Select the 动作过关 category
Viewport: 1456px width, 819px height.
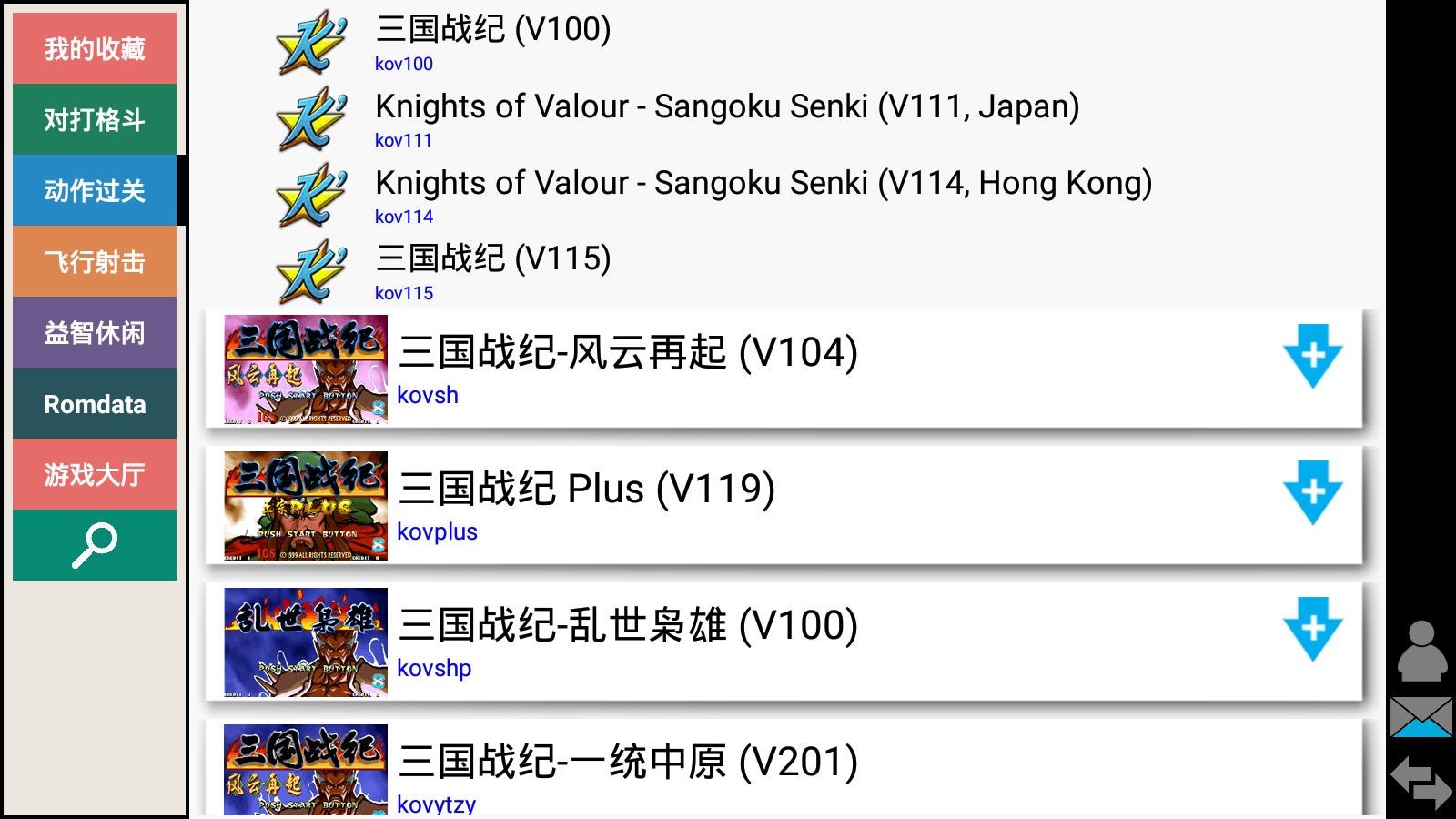click(x=95, y=190)
